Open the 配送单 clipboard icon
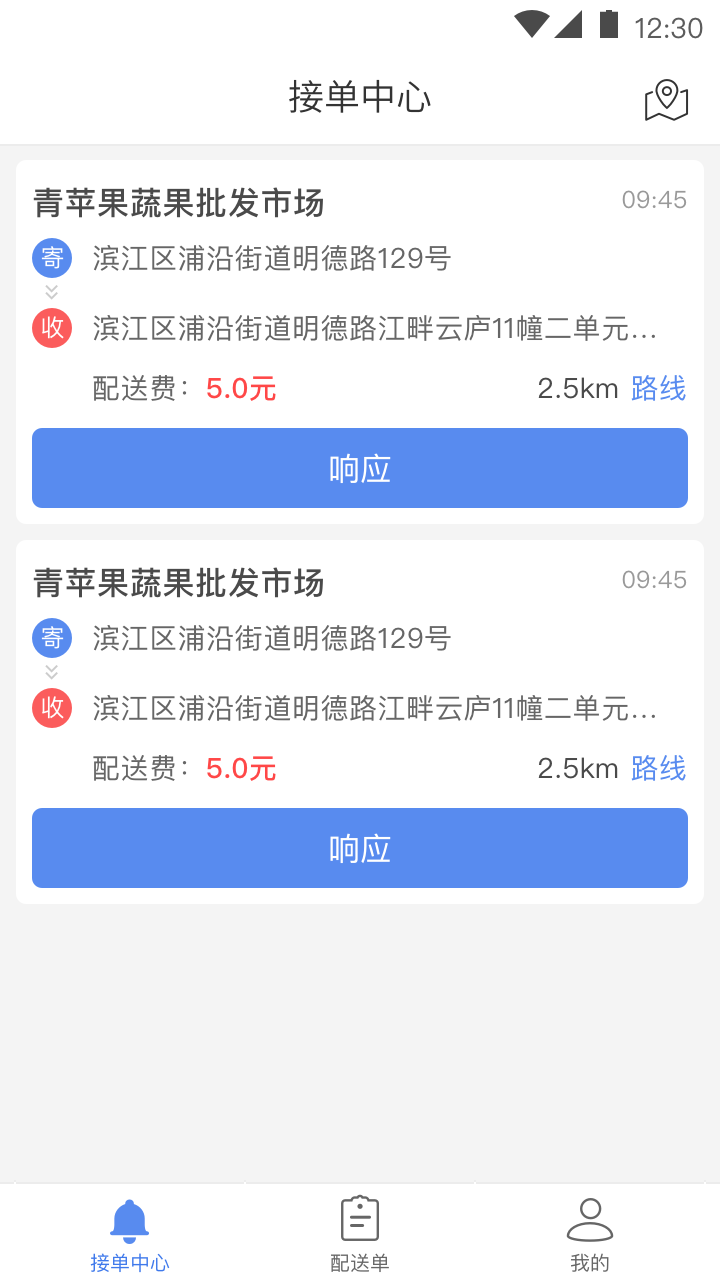The width and height of the screenshot is (720, 1280). coord(359,1218)
